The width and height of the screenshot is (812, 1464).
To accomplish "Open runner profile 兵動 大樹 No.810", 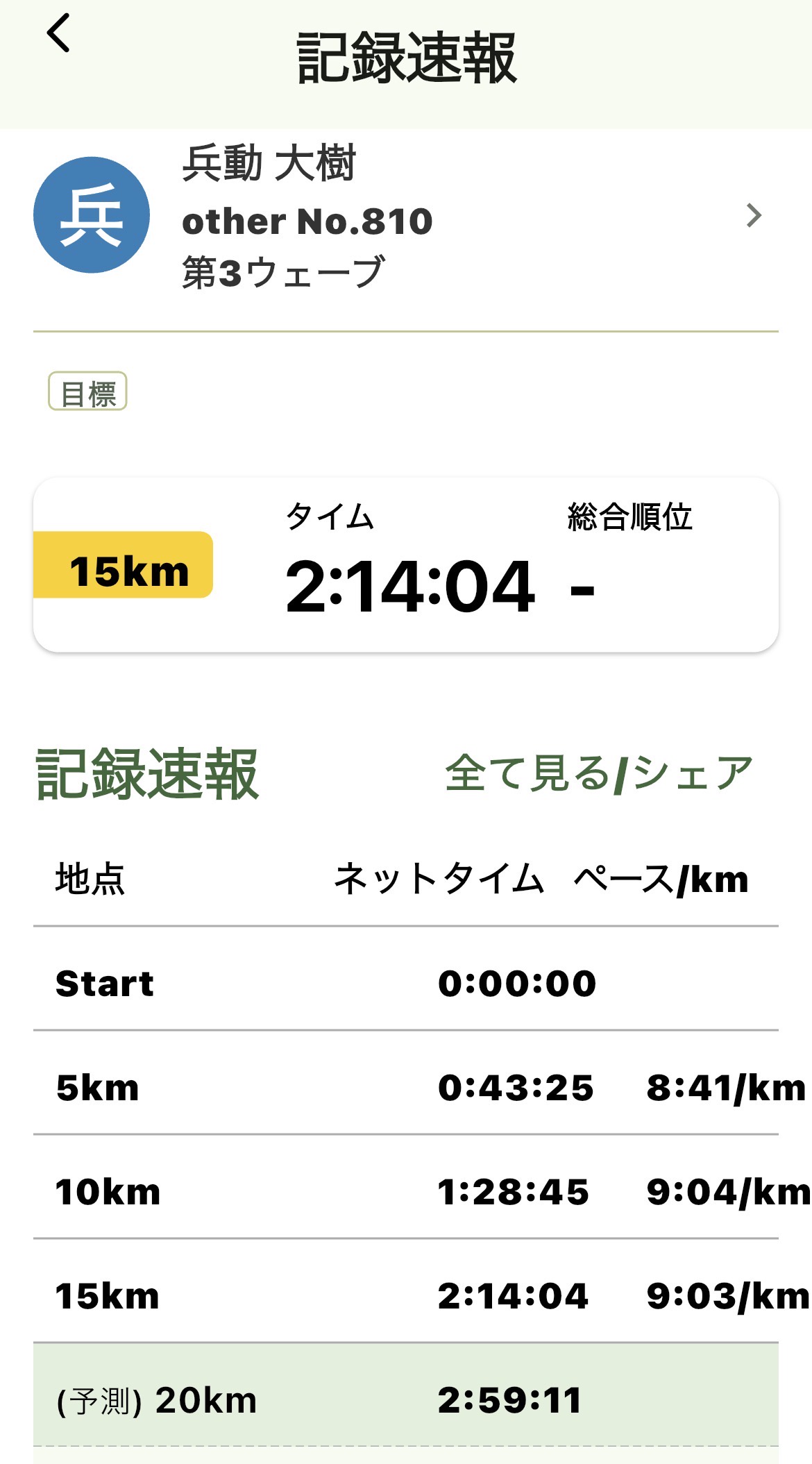I will (x=405, y=217).
